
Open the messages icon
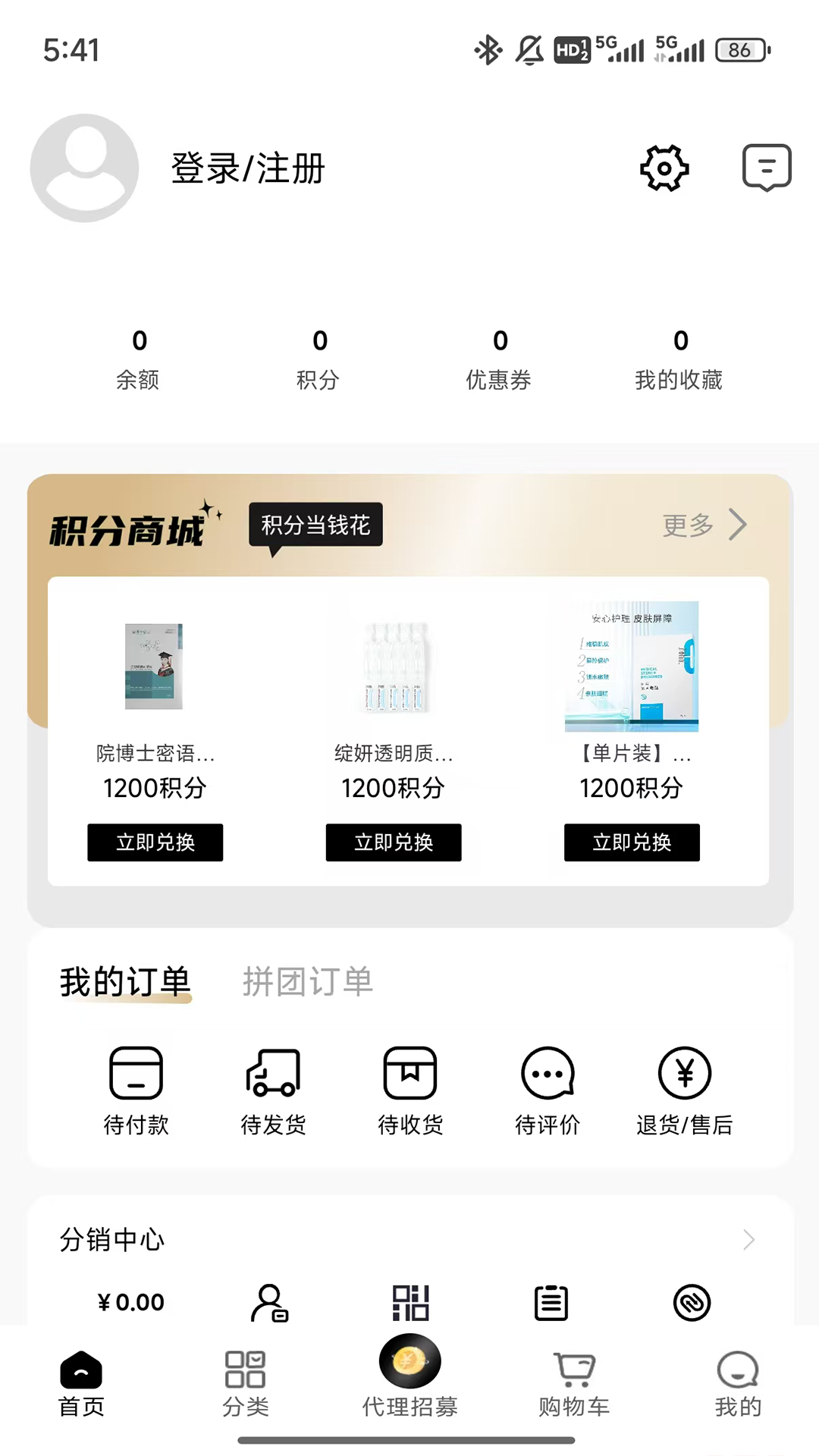767,168
